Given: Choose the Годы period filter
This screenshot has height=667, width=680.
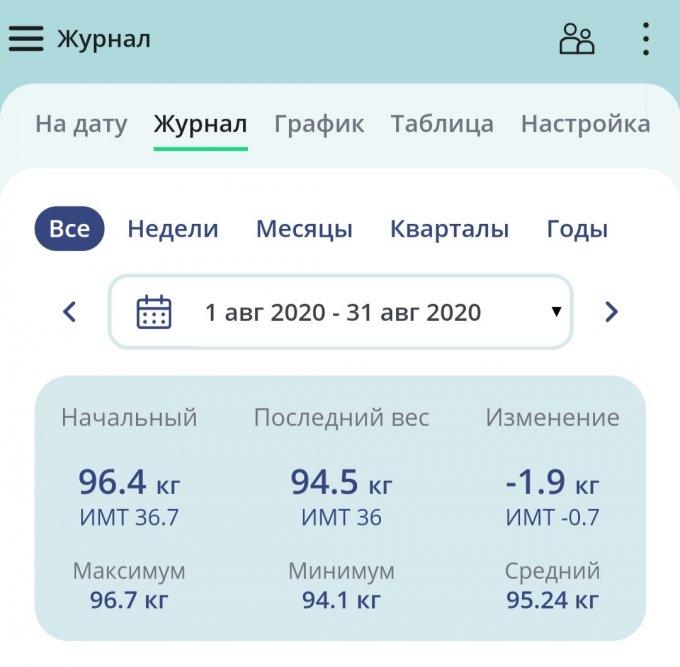Looking at the screenshot, I should pos(577,229).
